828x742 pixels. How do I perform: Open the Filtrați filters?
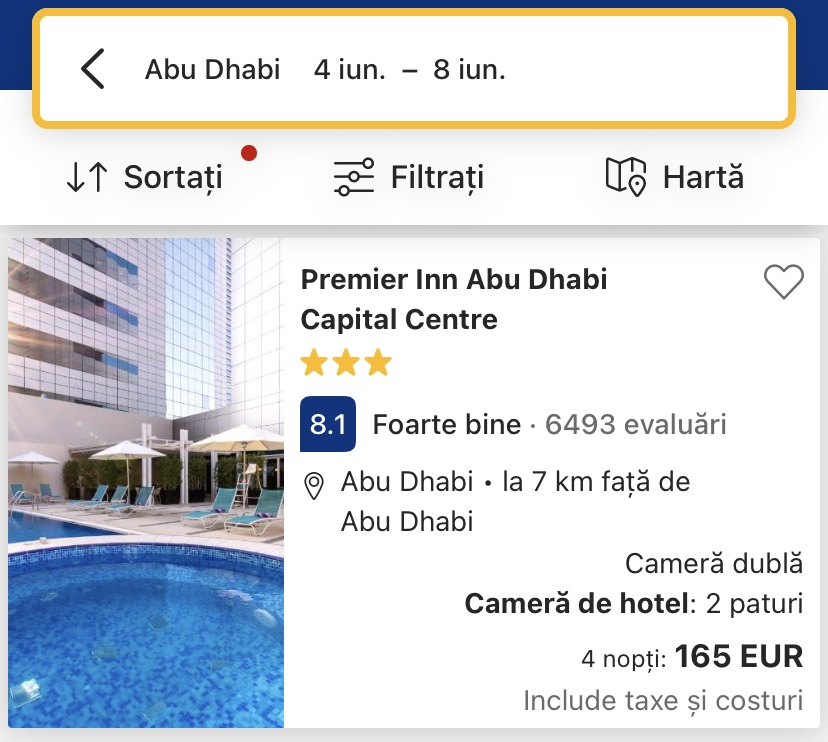click(x=409, y=178)
